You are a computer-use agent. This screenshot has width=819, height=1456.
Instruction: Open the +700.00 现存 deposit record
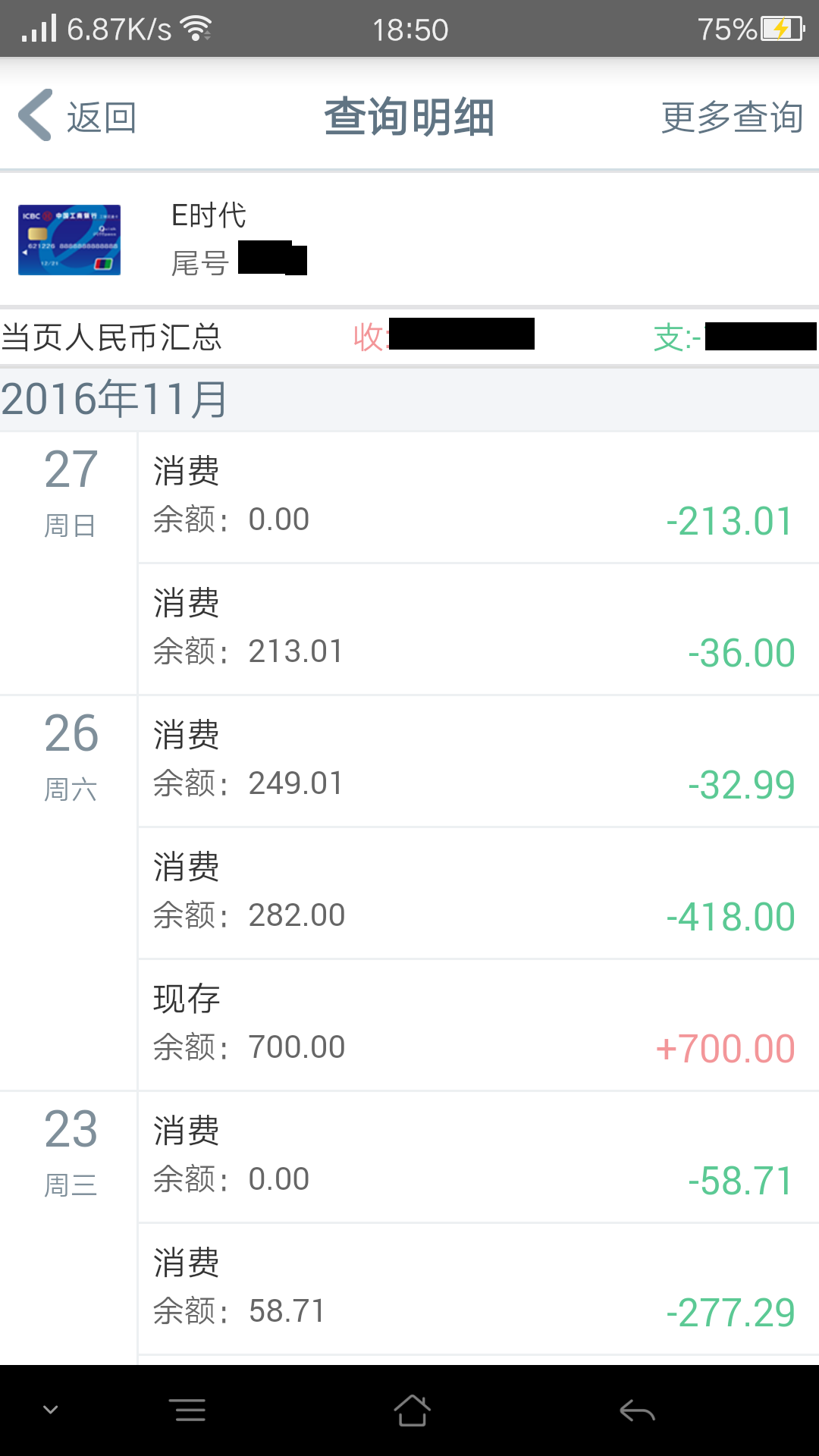click(x=479, y=1025)
